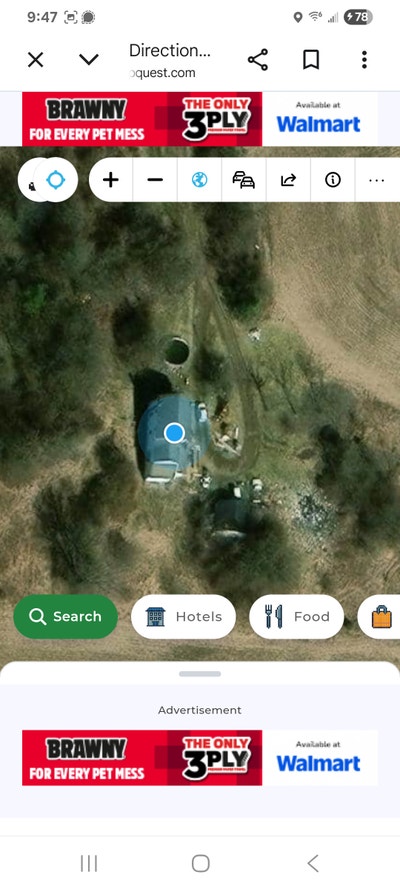Share the map location

pos(288,180)
